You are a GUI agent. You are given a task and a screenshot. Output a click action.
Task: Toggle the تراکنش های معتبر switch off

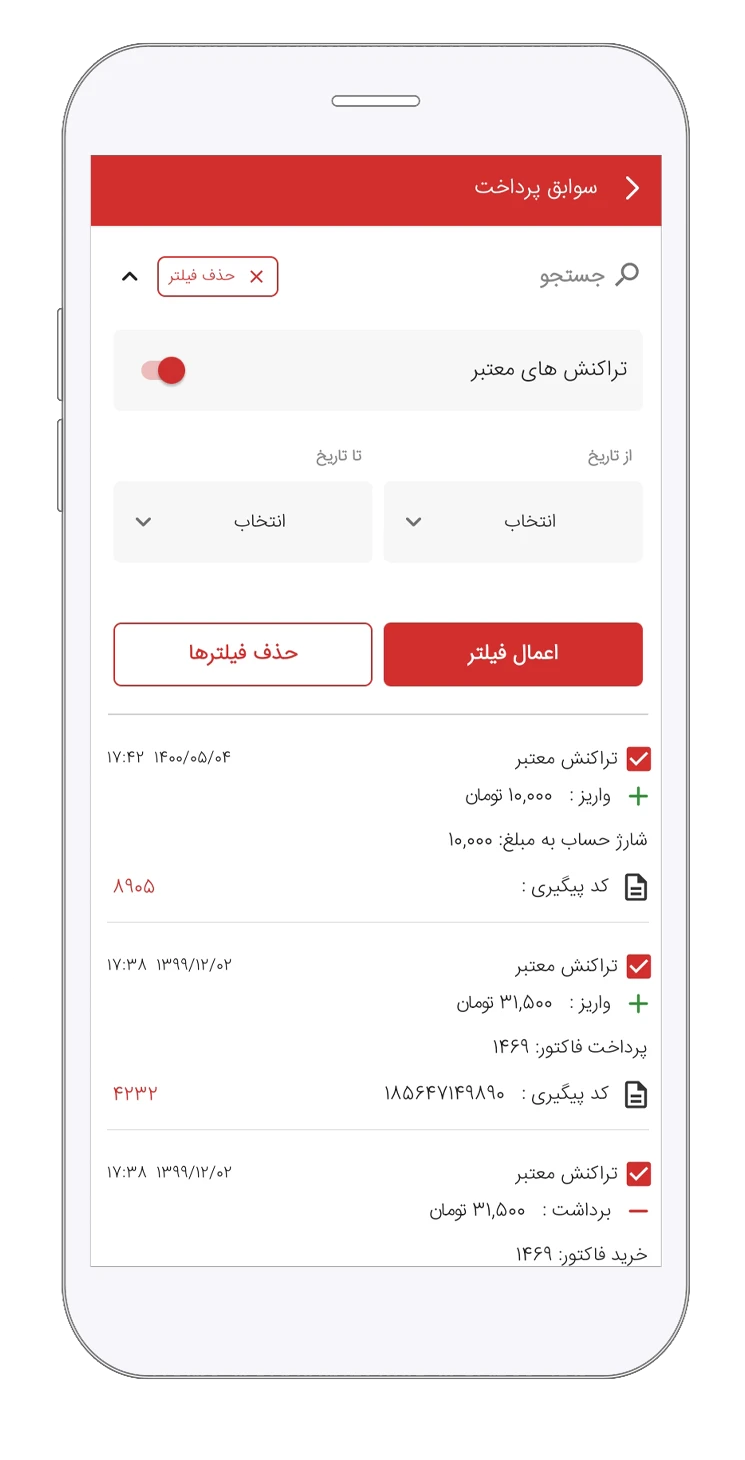[x=165, y=370]
